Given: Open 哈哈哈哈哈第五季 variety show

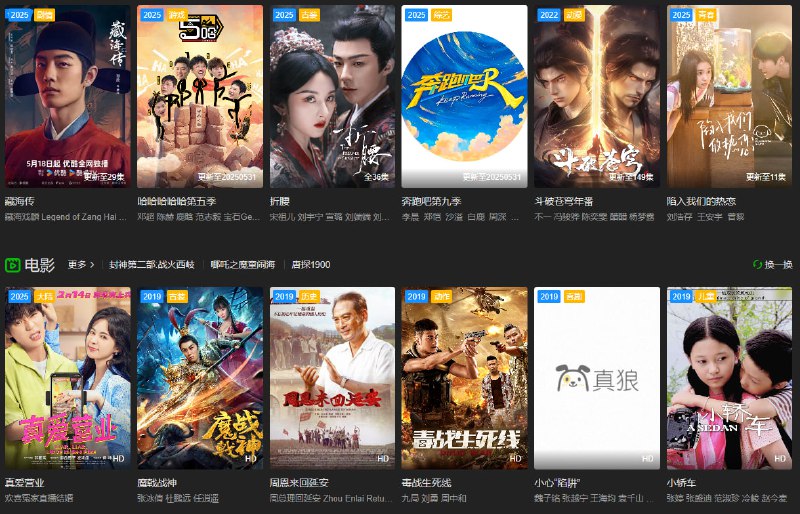Looking at the screenshot, I should [x=199, y=95].
